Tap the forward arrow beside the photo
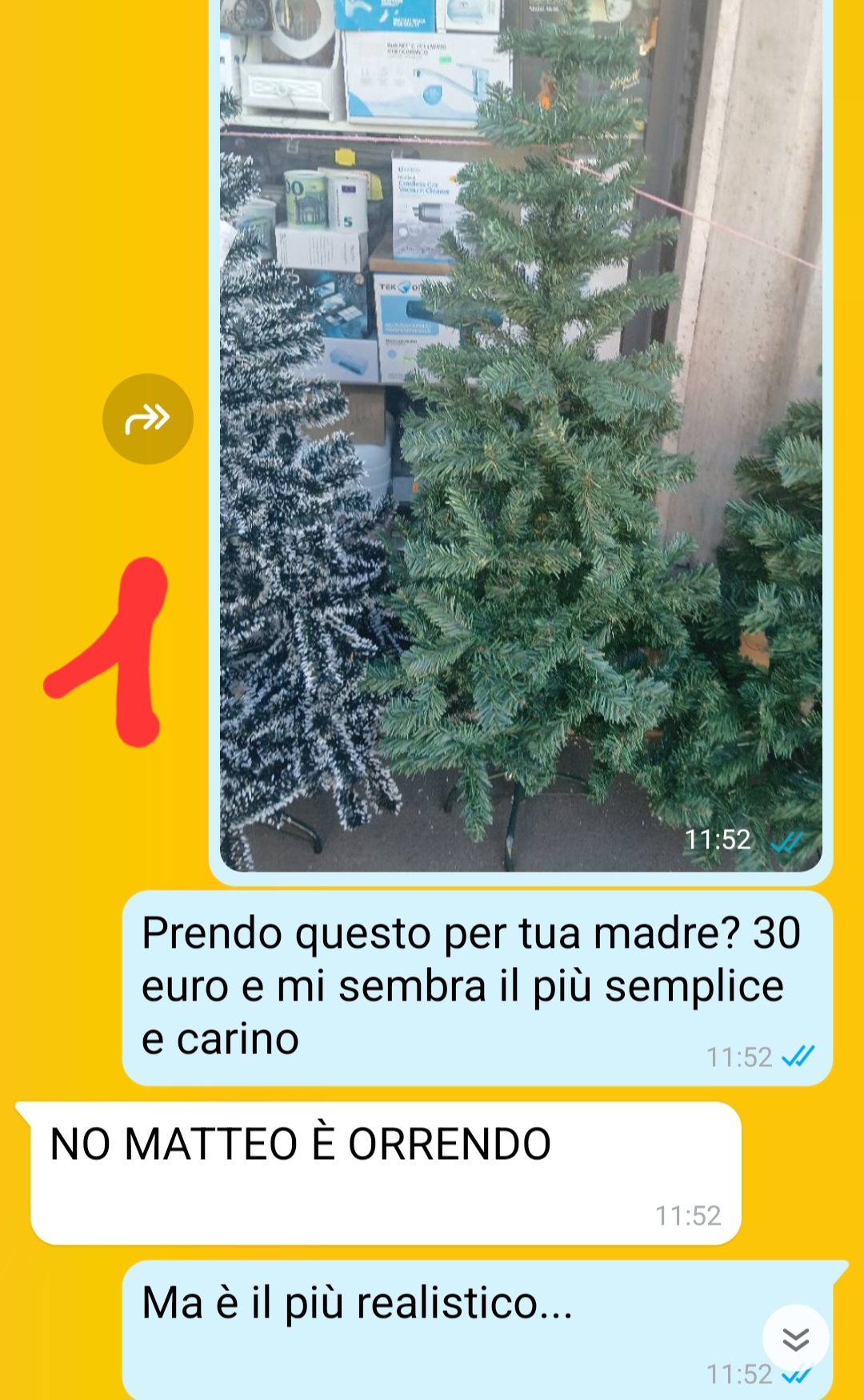 pyautogui.click(x=147, y=419)
